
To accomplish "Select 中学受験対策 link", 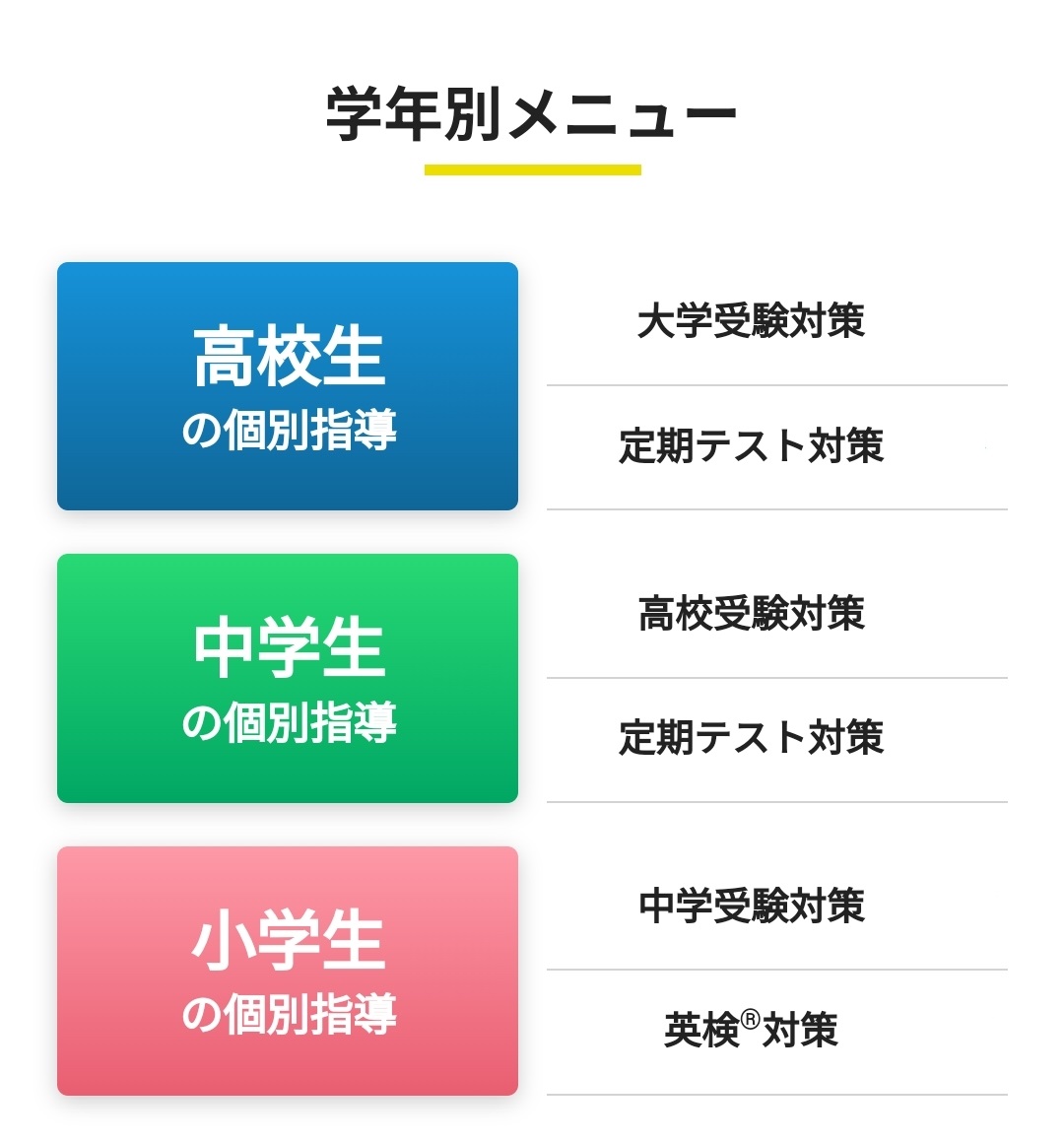I will [751, 907].
